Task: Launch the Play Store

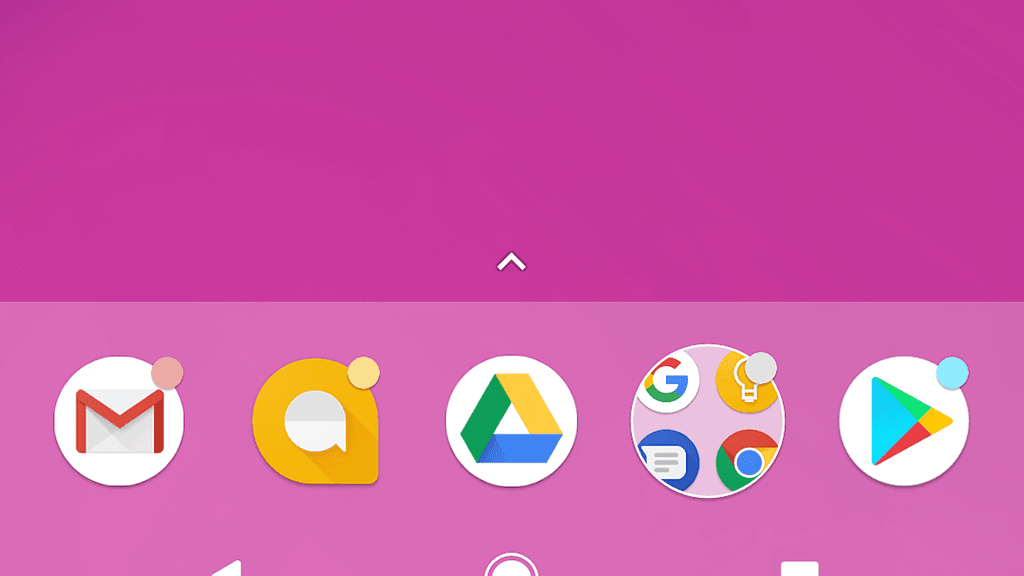Action: (903, 421)
